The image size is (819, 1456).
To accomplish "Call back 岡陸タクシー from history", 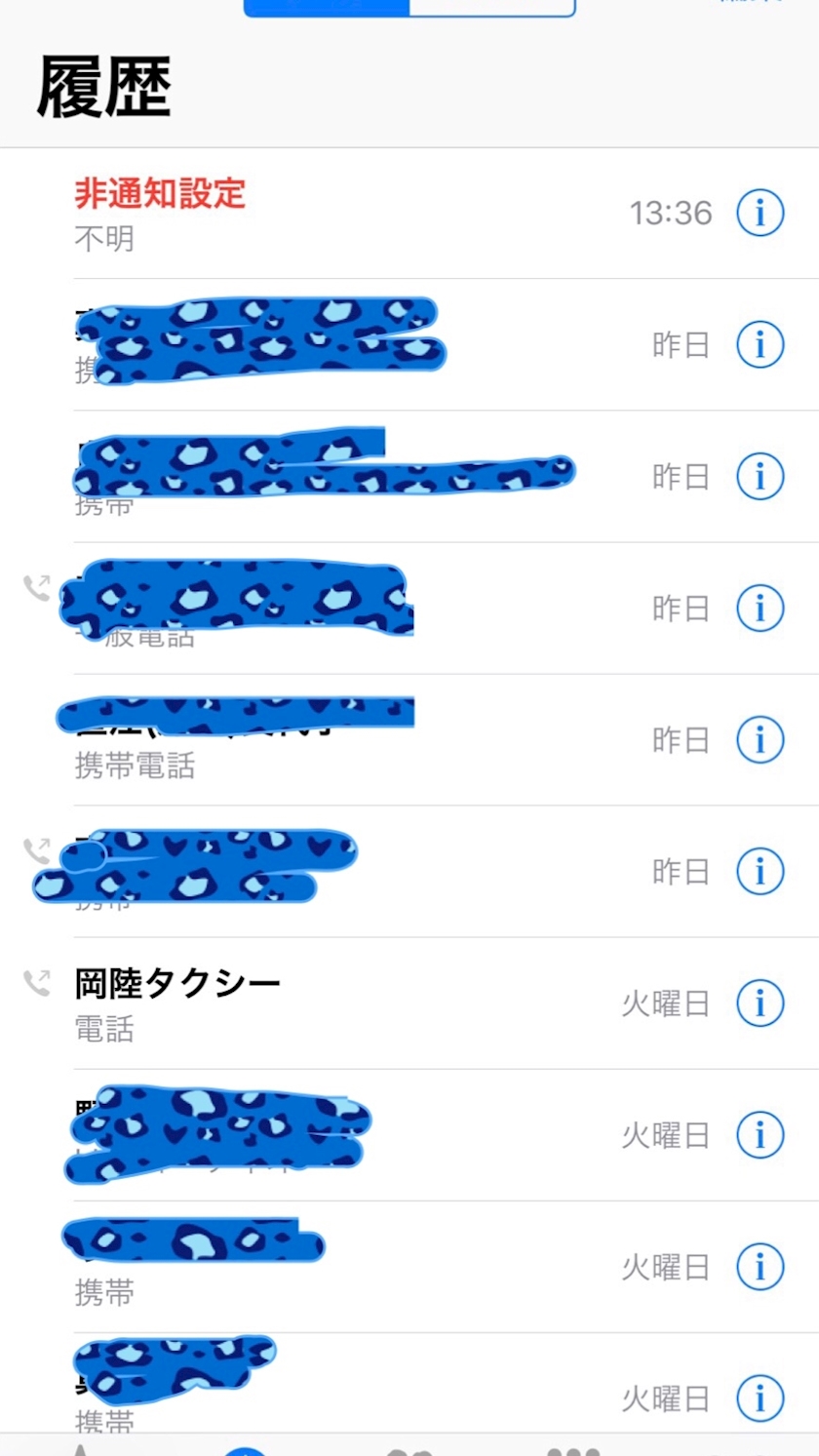I will (409, 1003).
